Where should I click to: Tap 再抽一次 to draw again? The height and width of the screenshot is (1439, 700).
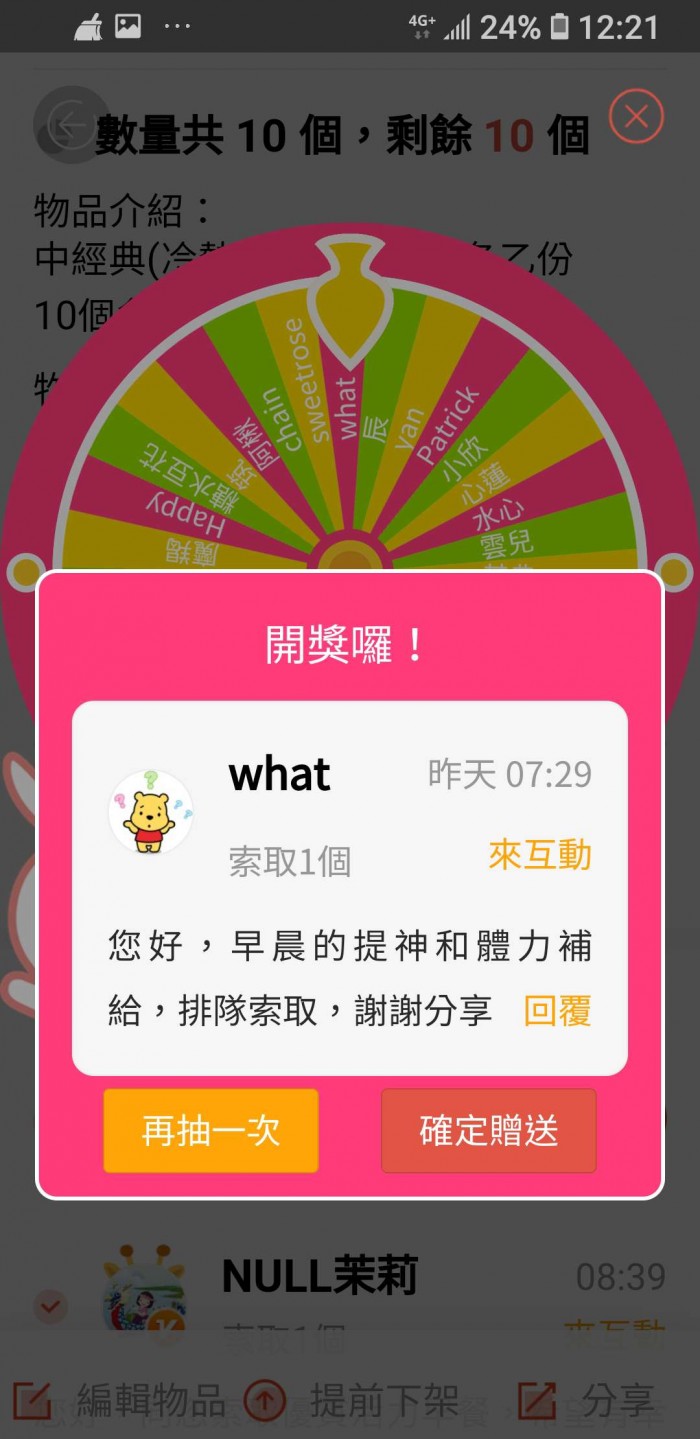[211, 1131]
